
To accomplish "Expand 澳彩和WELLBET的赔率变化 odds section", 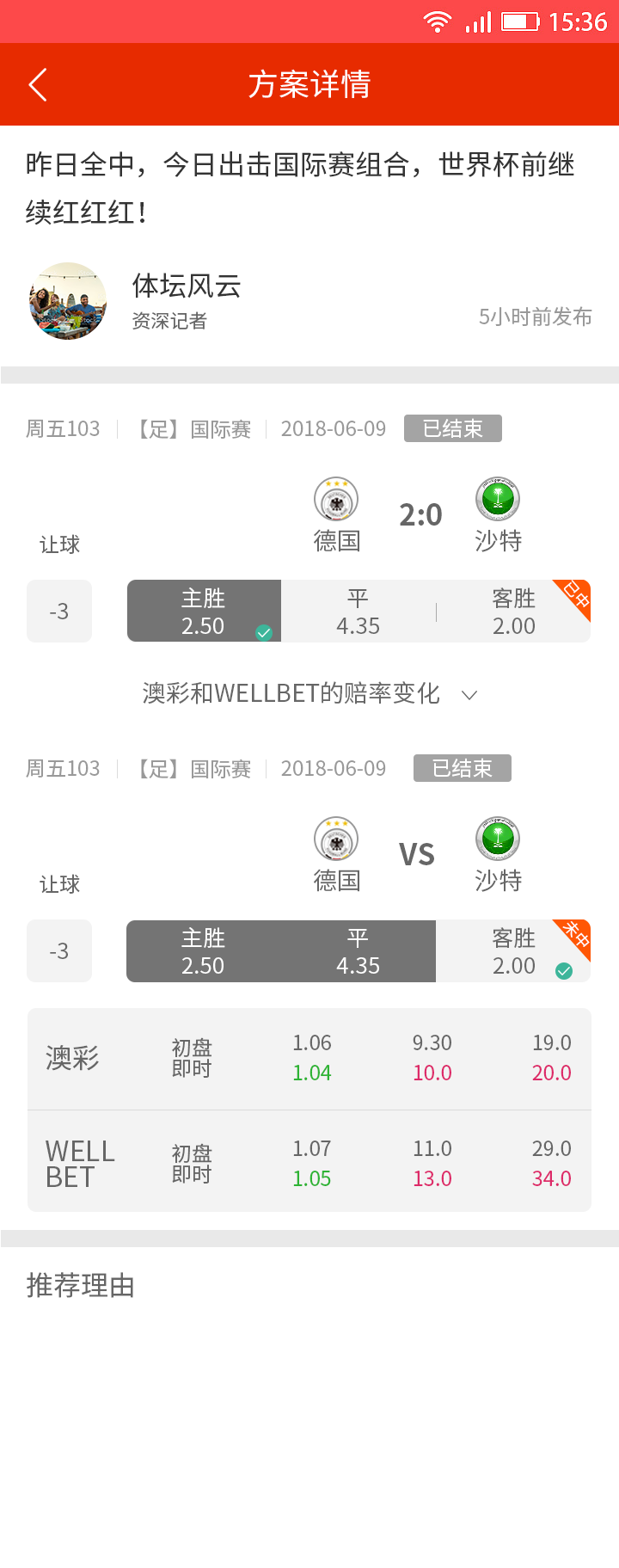I will [x=309, y=693].
